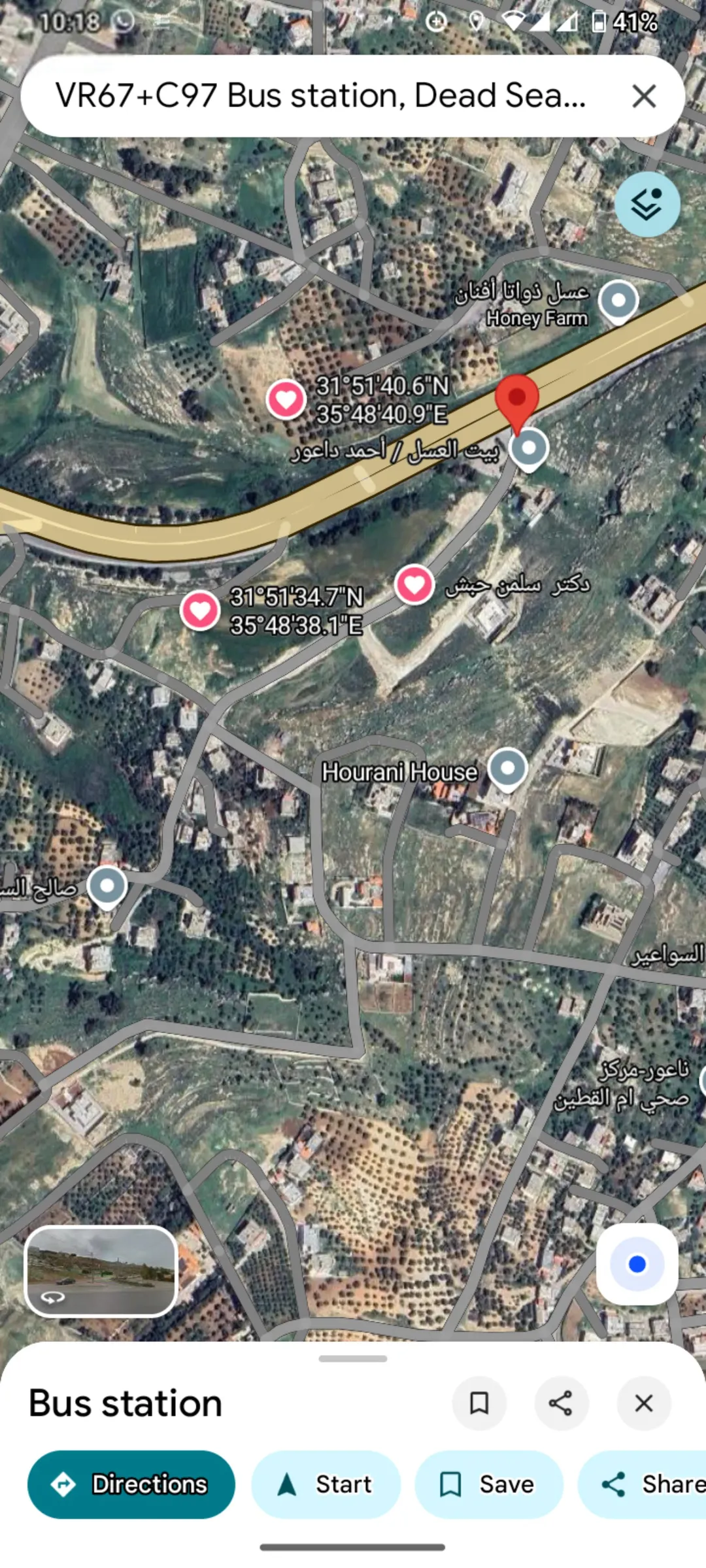Tap the share icon beside Bus station title
This screenshot has width=706, height=1568.
562,1403
